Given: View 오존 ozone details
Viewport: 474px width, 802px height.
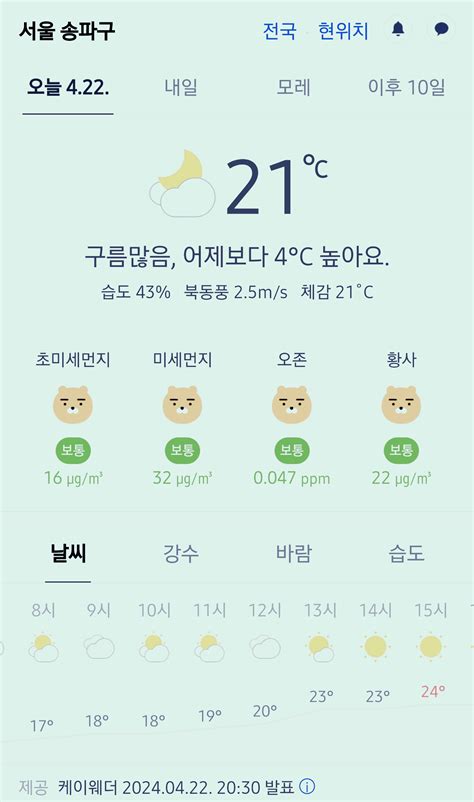Looking at the screenshot, I should [x=292, y=418].
